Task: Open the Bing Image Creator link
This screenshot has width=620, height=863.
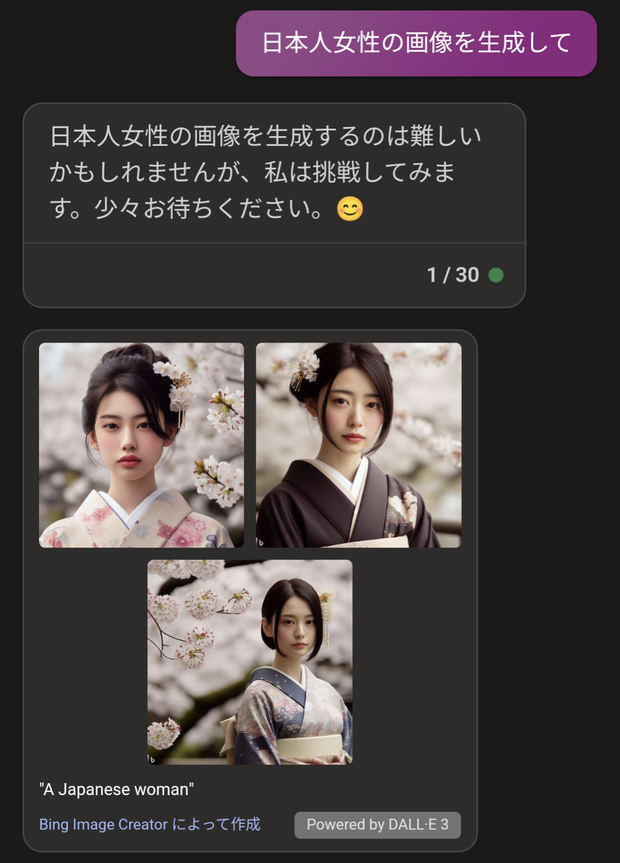Action: coord(149,824)
